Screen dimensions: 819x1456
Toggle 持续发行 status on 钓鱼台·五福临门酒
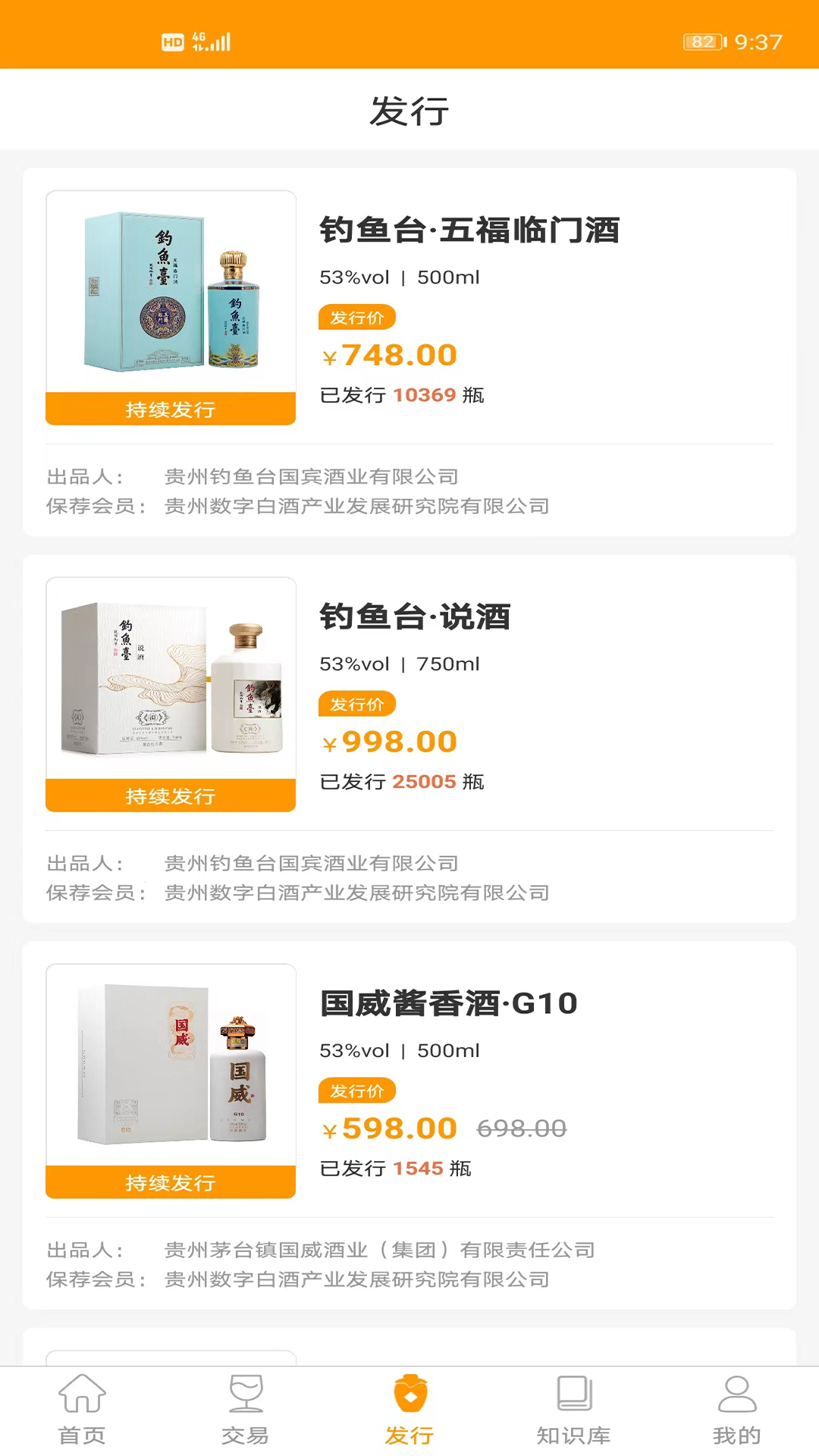tap(170, 409)
